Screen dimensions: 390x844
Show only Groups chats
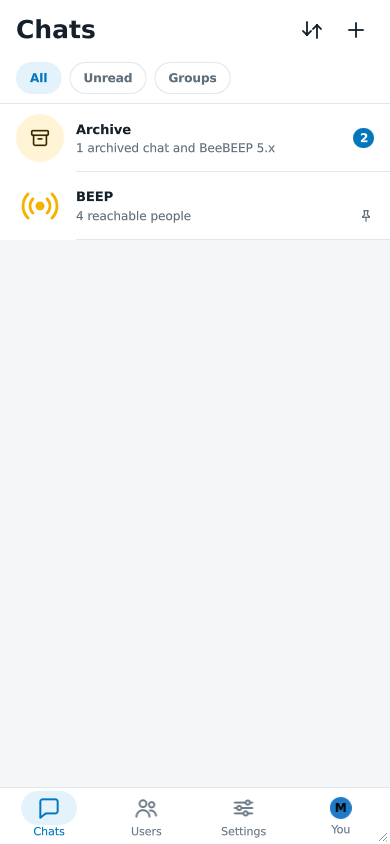(x=193, y=78)
